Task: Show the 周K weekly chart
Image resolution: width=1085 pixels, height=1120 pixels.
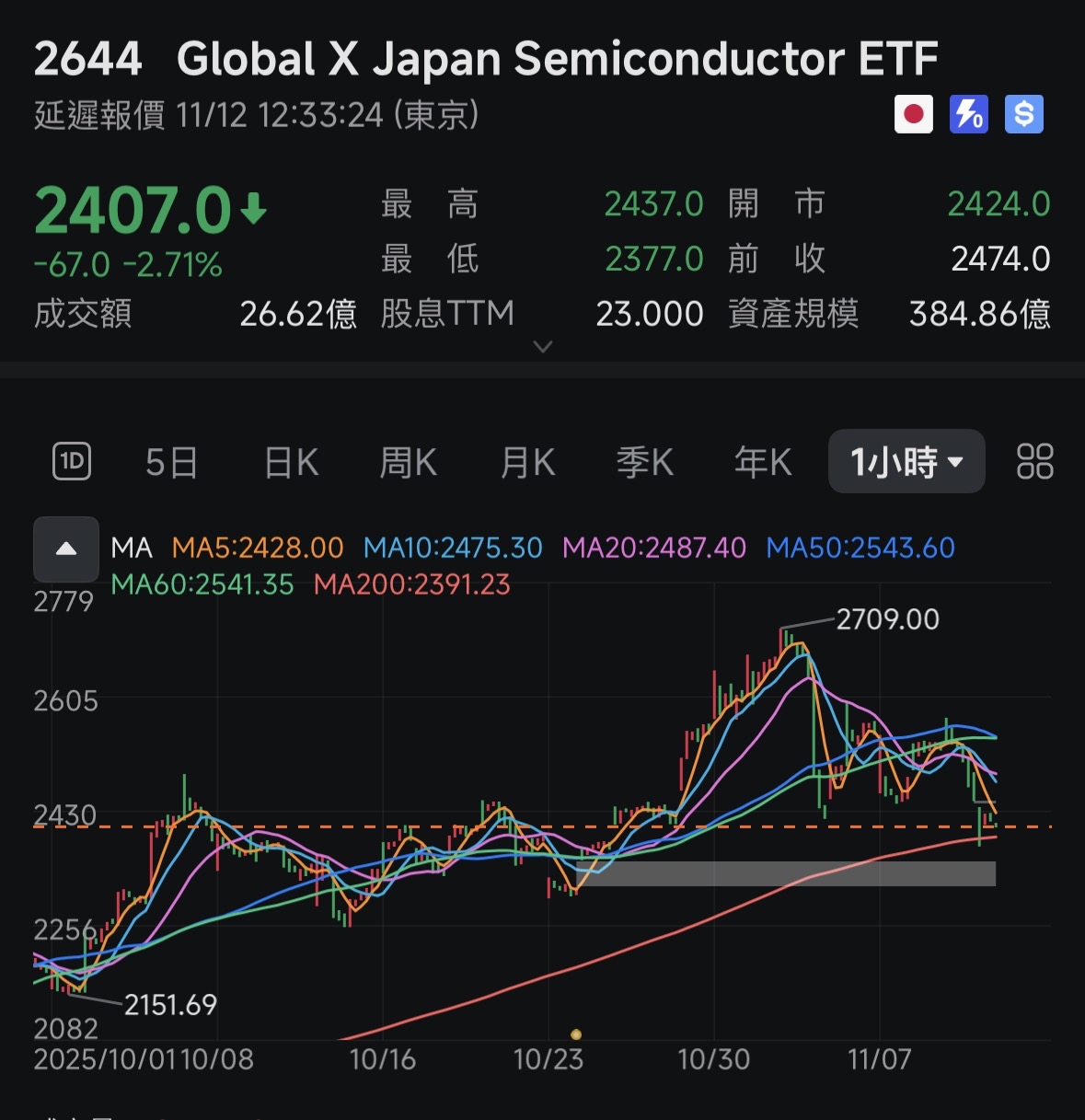Action: [408, 462]
